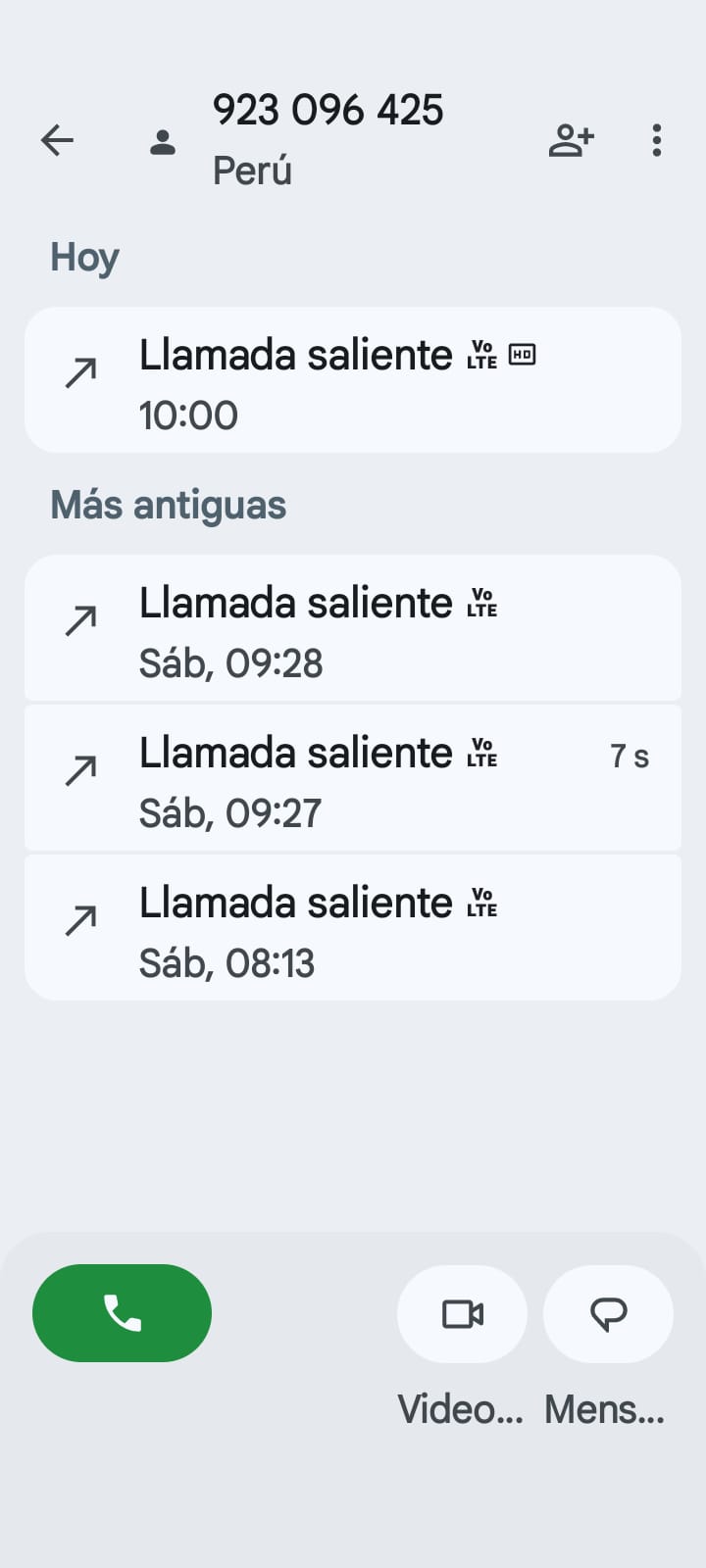The width and height of the screenshot is (706, 1568).
Task: Open the three-dot overflow menu
Action: click(x=657, y=140)
